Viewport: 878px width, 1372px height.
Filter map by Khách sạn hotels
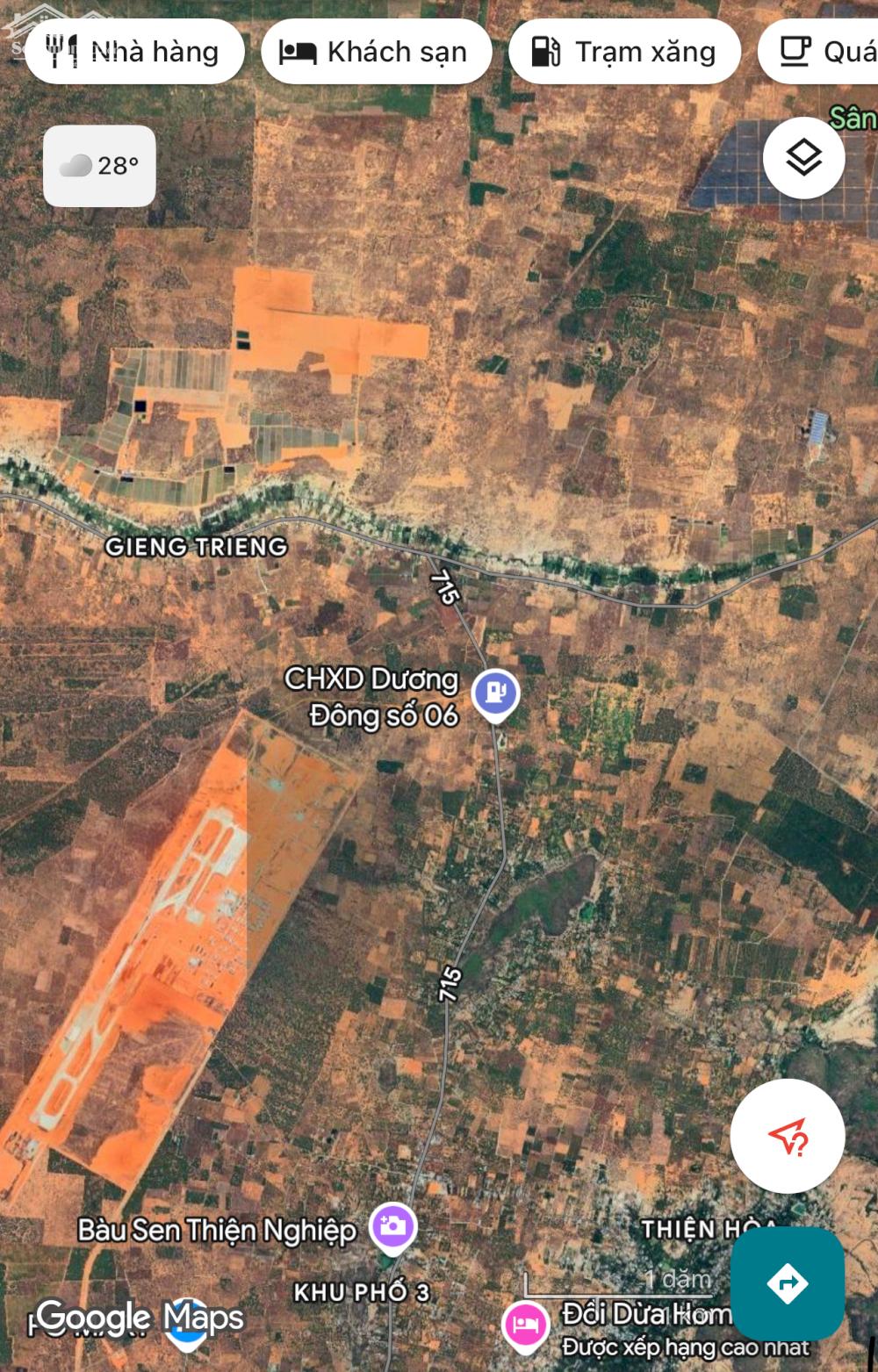(376, 52)
